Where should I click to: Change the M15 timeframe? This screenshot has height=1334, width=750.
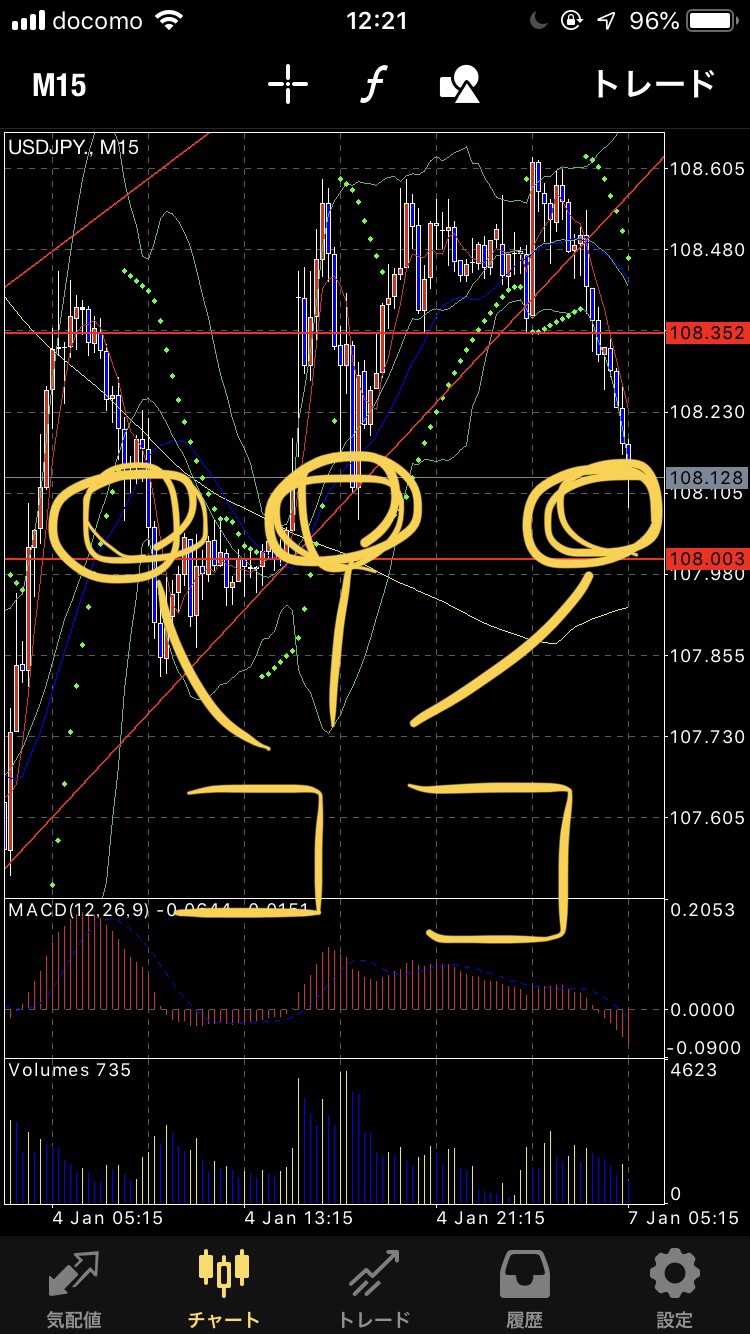point(59,85)
